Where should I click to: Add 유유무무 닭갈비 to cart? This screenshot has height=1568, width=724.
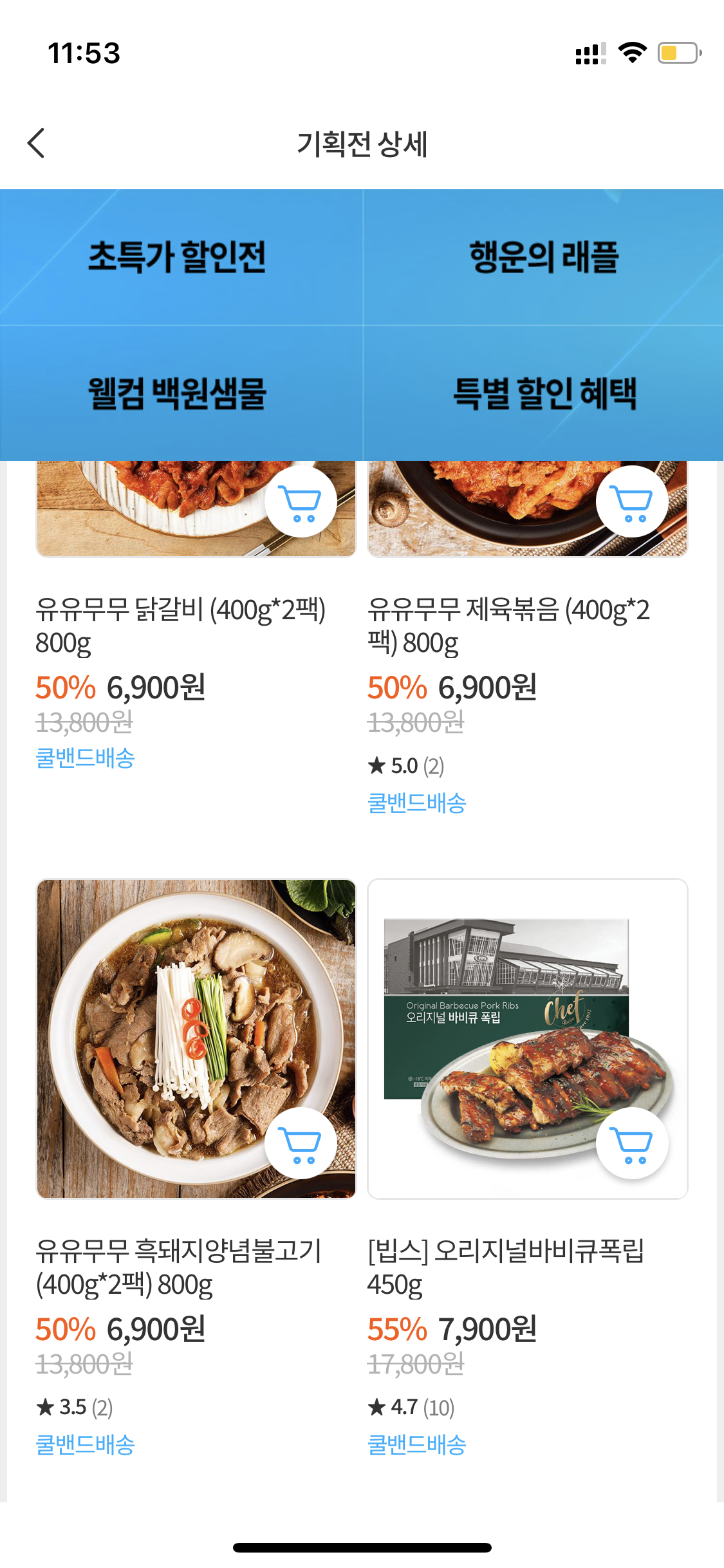[x=301, y=502]
